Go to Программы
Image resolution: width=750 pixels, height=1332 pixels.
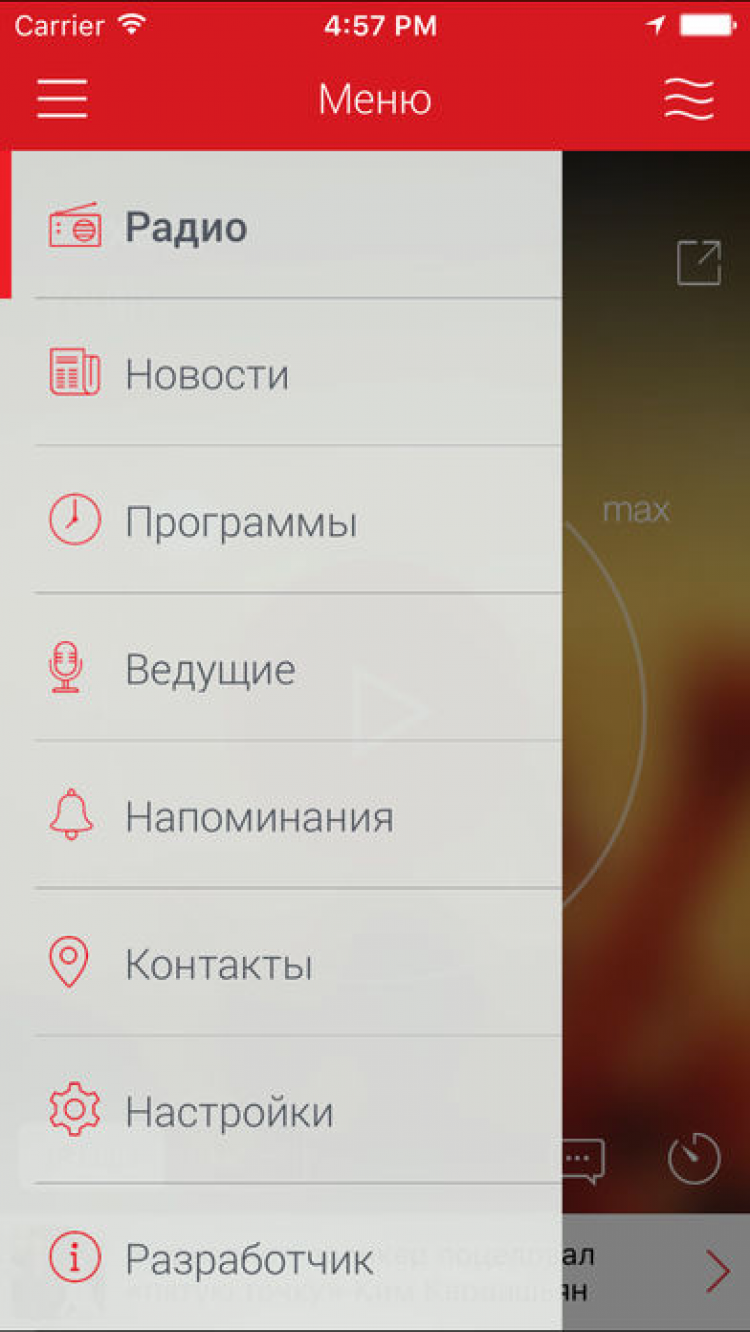click(240, 522)
